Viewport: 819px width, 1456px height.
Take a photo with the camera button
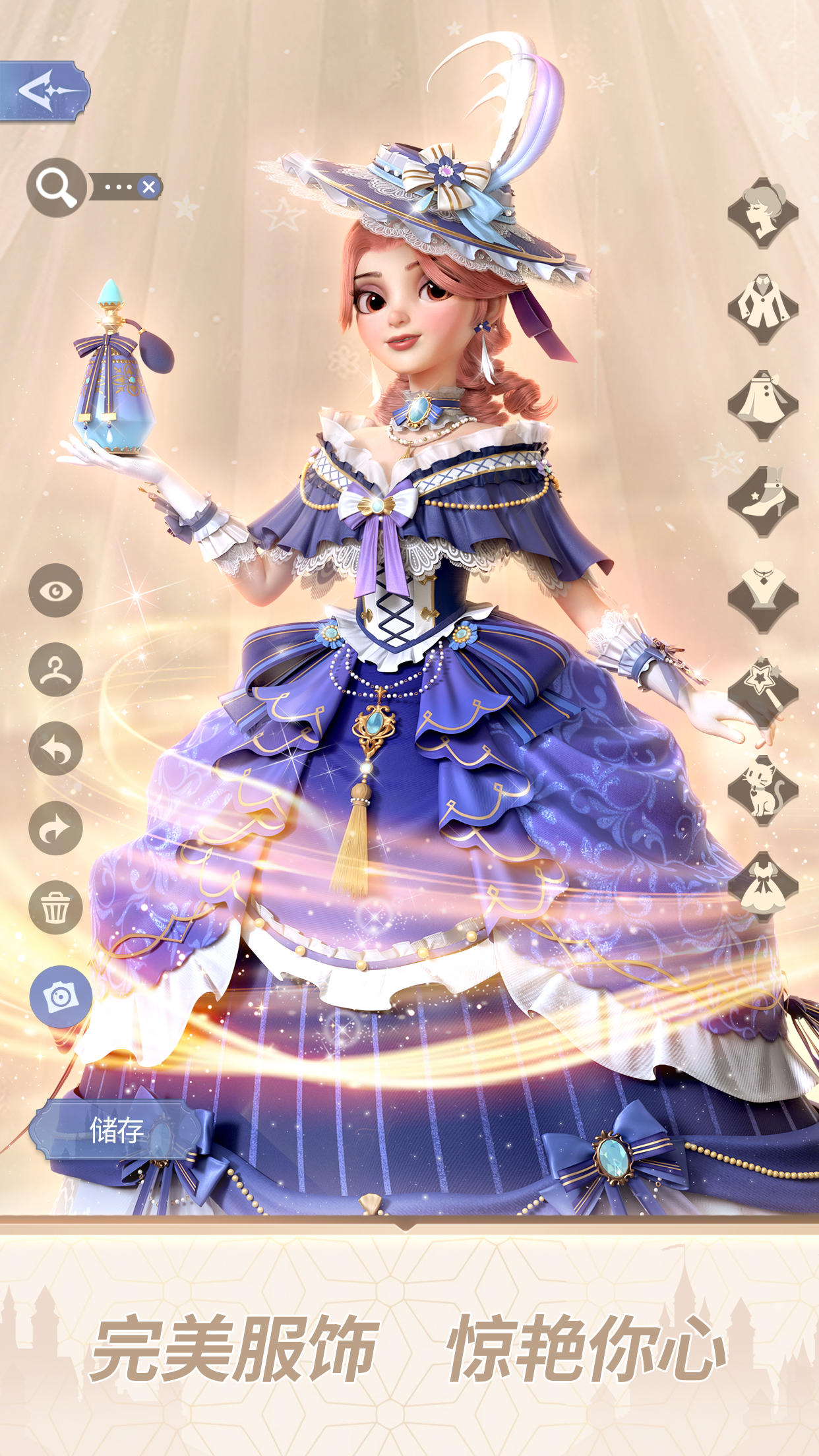[x=61, y=996]
